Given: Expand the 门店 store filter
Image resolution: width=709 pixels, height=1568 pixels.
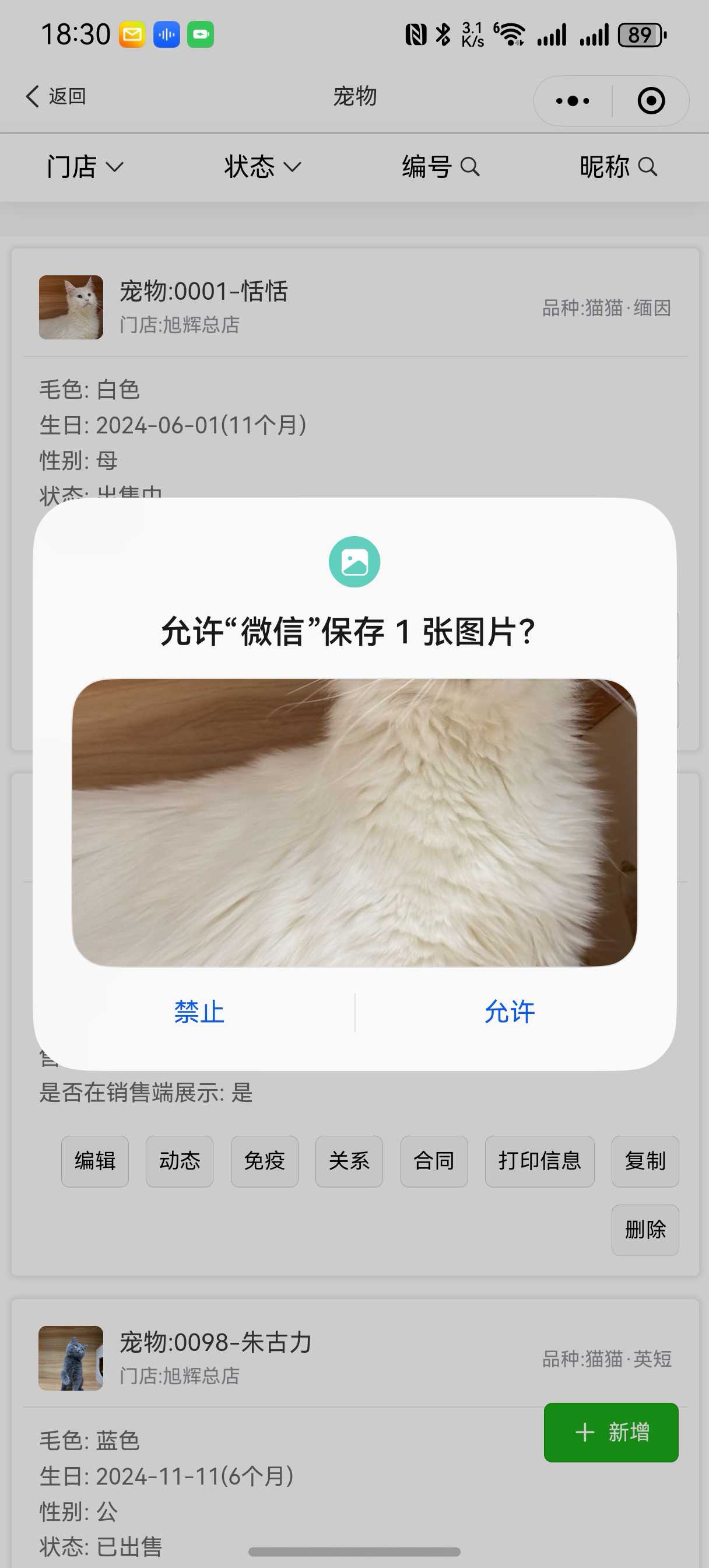Looking at the screenshot, I should coord(85,167).
